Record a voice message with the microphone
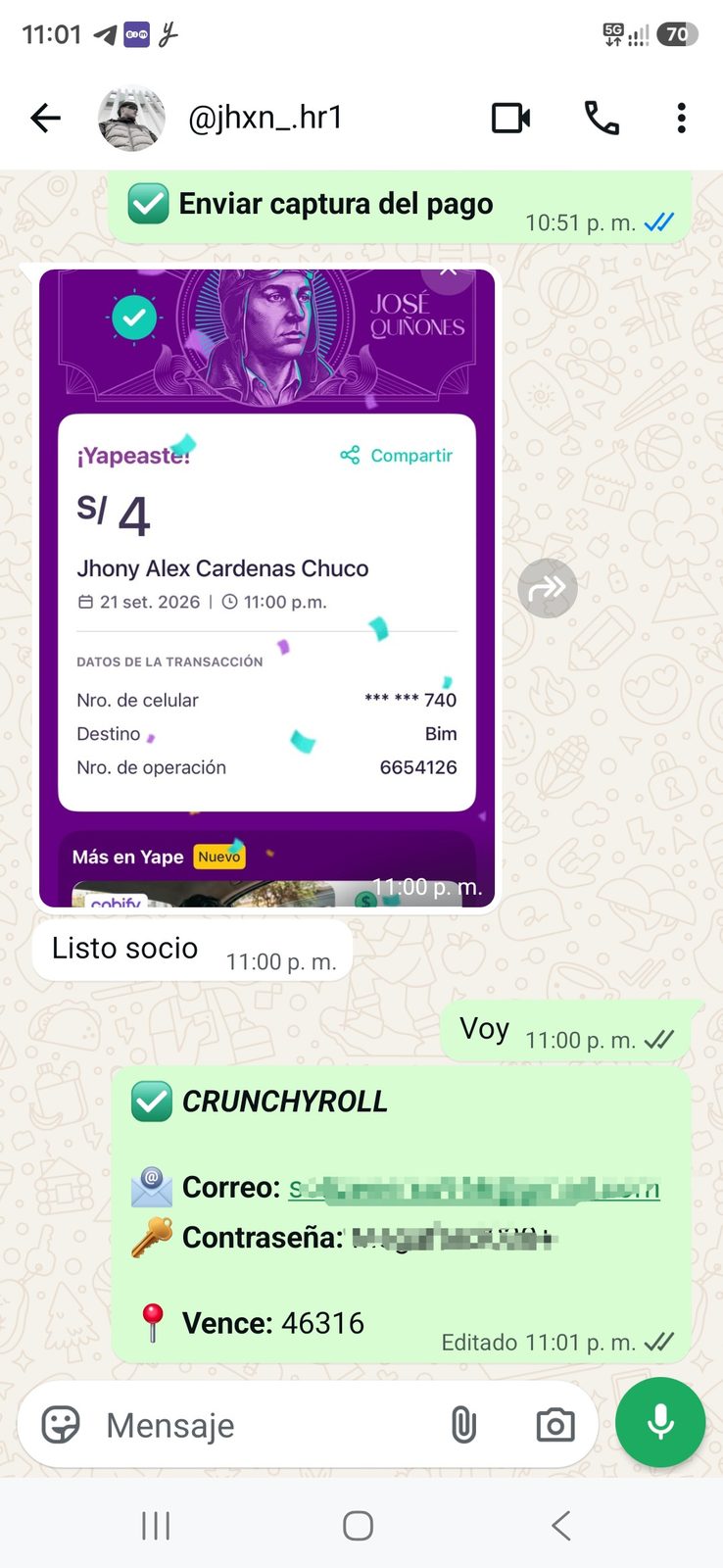This screenshot has height=1568, width=723. (660, 1422)
